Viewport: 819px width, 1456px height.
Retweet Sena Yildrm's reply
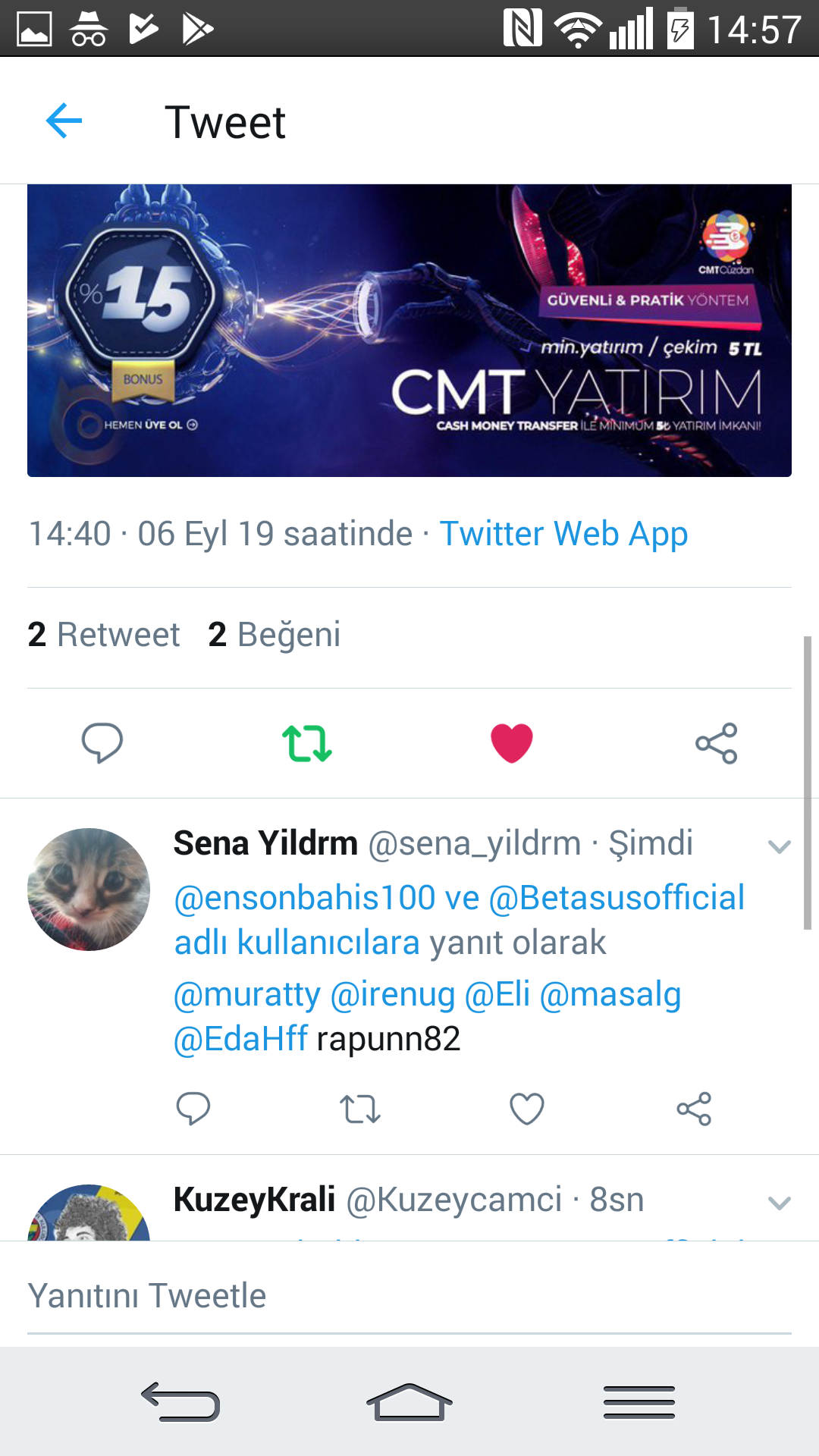pyautogui.click(x=360, y=1109)
